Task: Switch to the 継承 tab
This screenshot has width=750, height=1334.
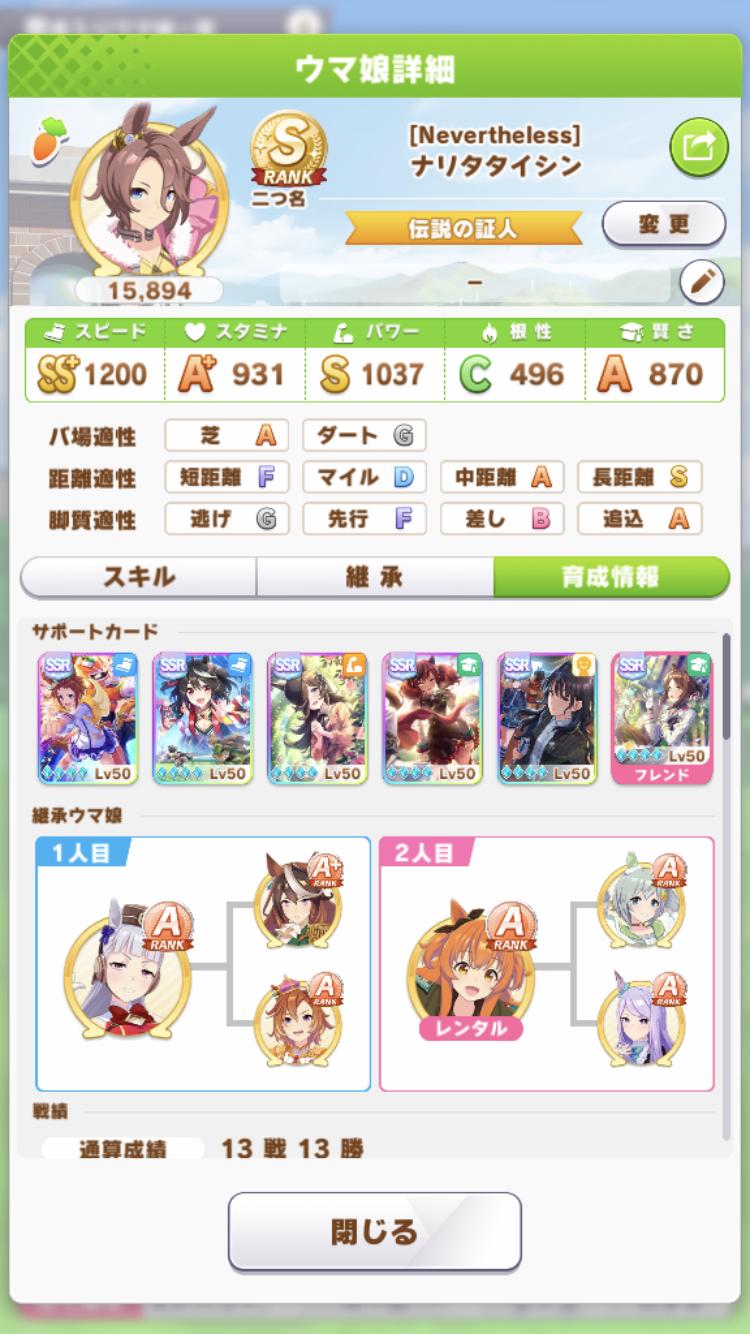Action: click(x=374, y=577)
